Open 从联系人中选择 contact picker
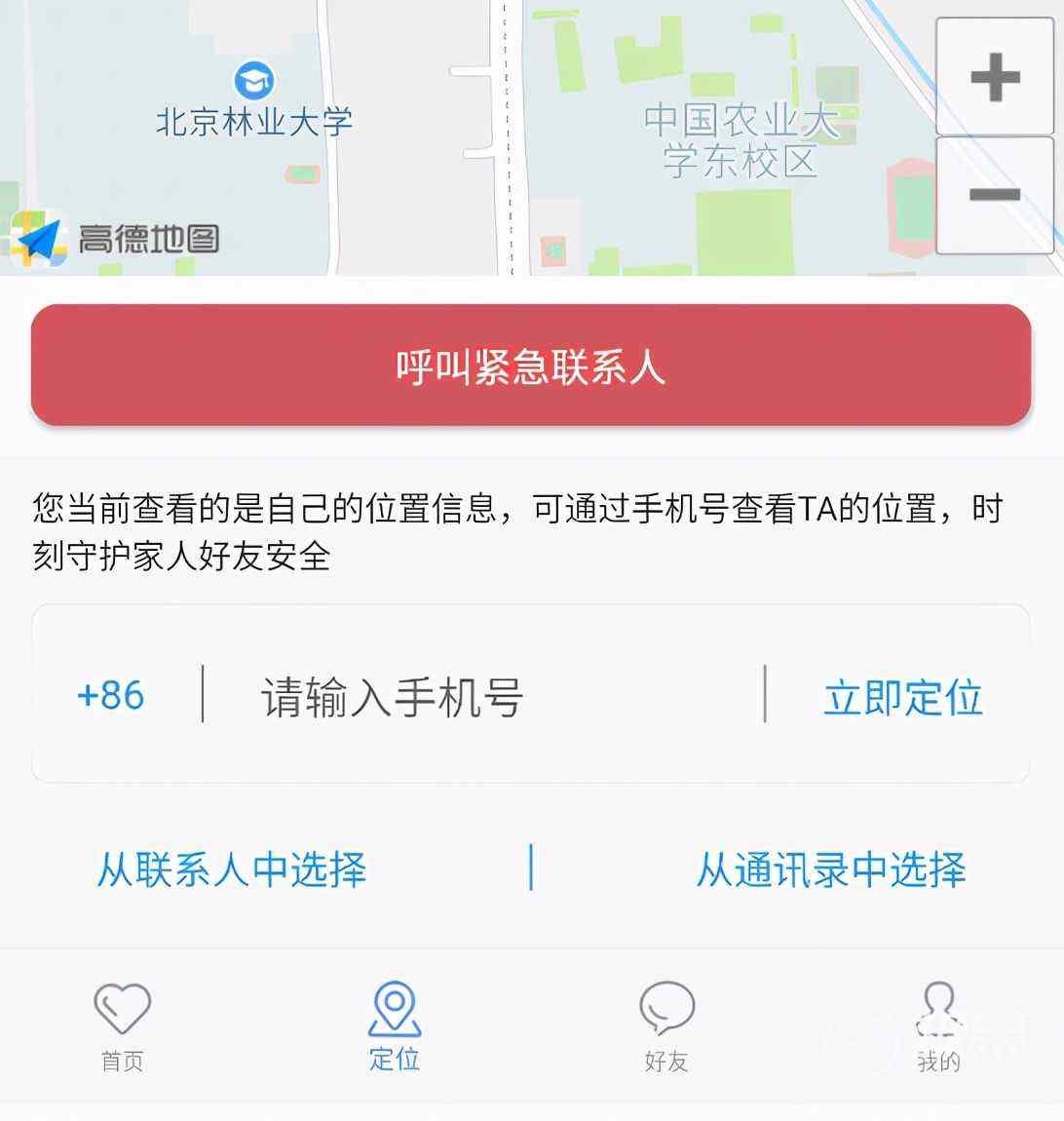The width and height of the screenshot is (1064, 1121). 230,870
